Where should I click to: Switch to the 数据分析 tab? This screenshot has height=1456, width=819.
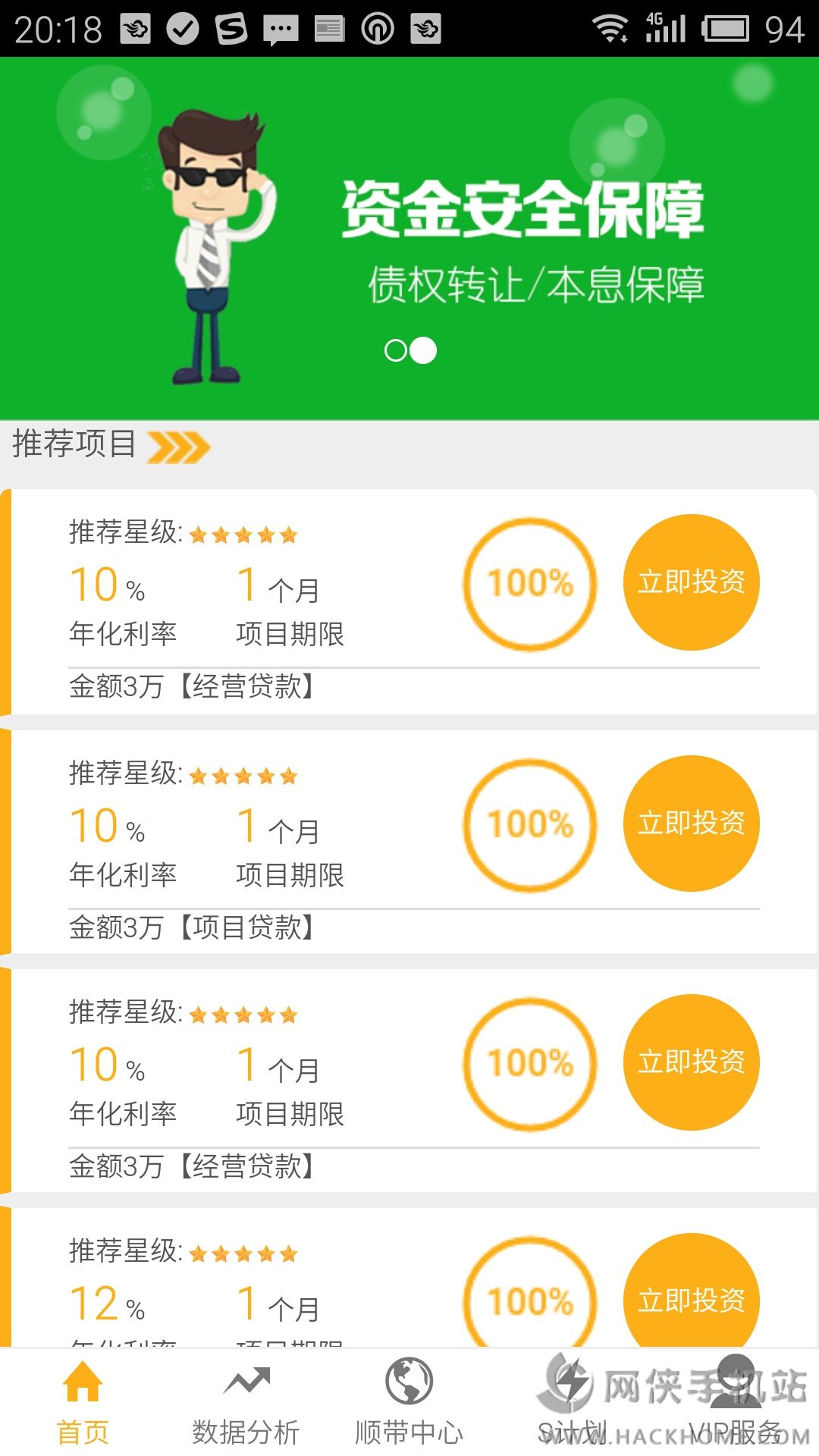pos(246,1402)
